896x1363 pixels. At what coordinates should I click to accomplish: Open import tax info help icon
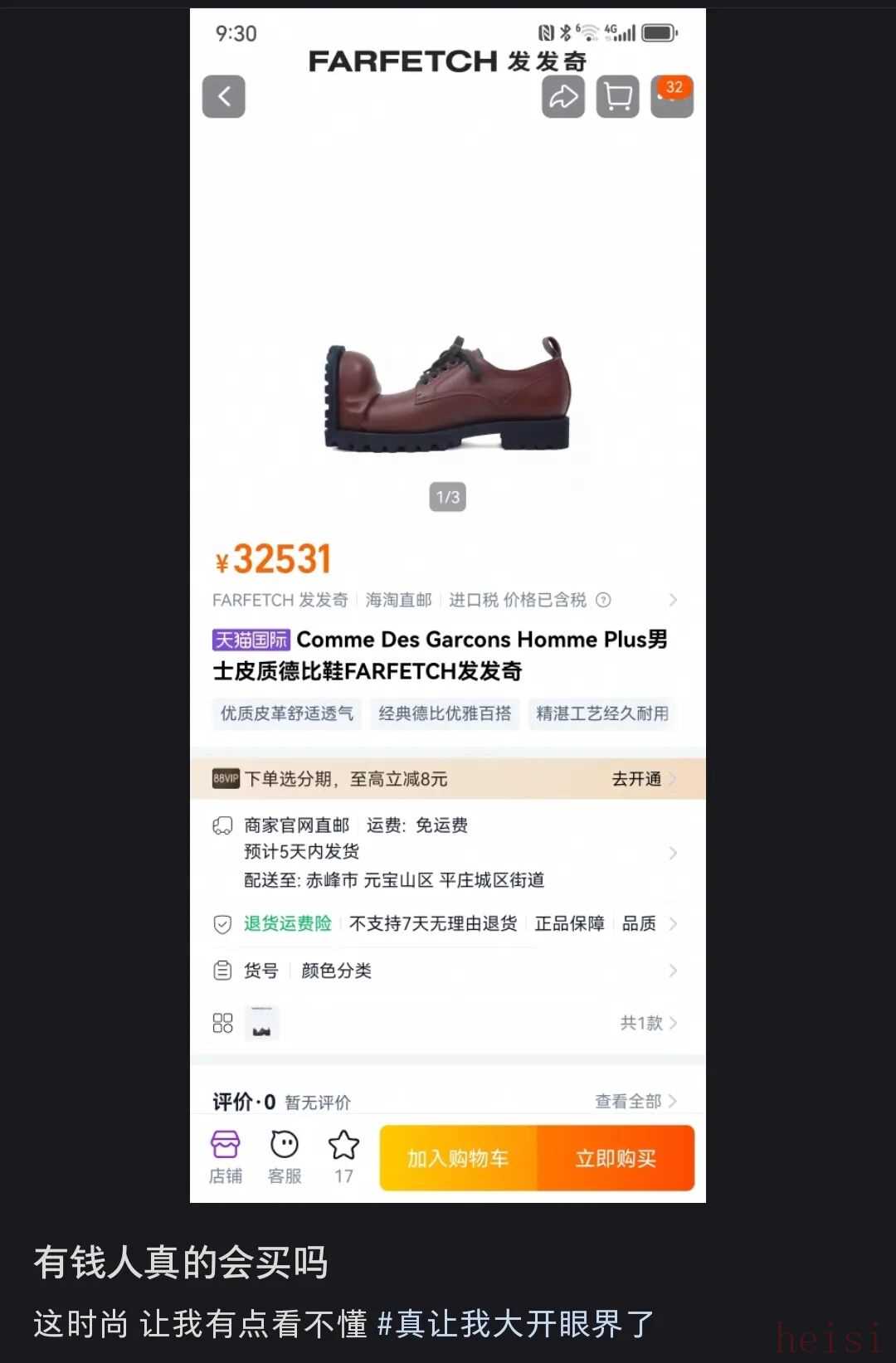pyautogui.click(x=604, y=600)
